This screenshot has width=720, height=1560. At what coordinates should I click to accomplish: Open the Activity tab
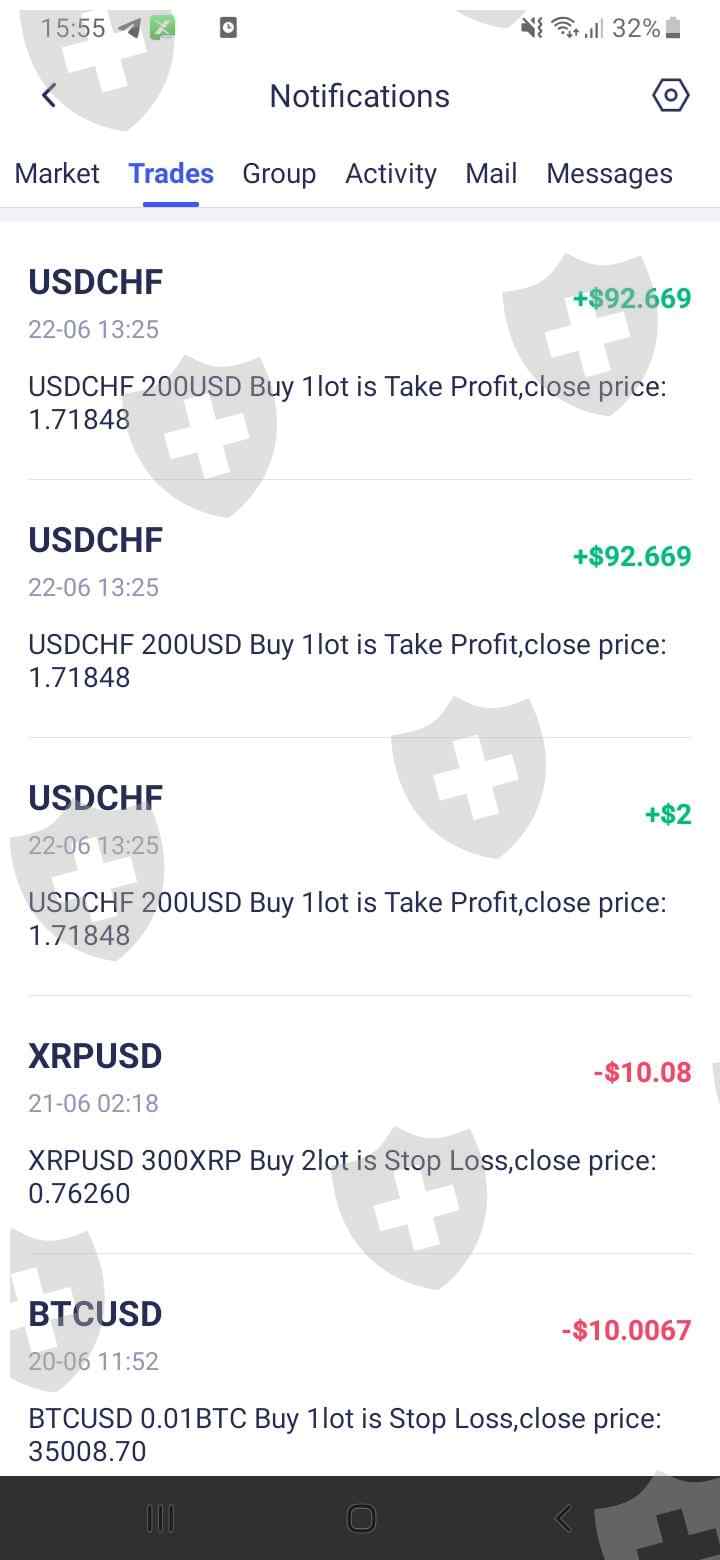[x=391, y=174]
